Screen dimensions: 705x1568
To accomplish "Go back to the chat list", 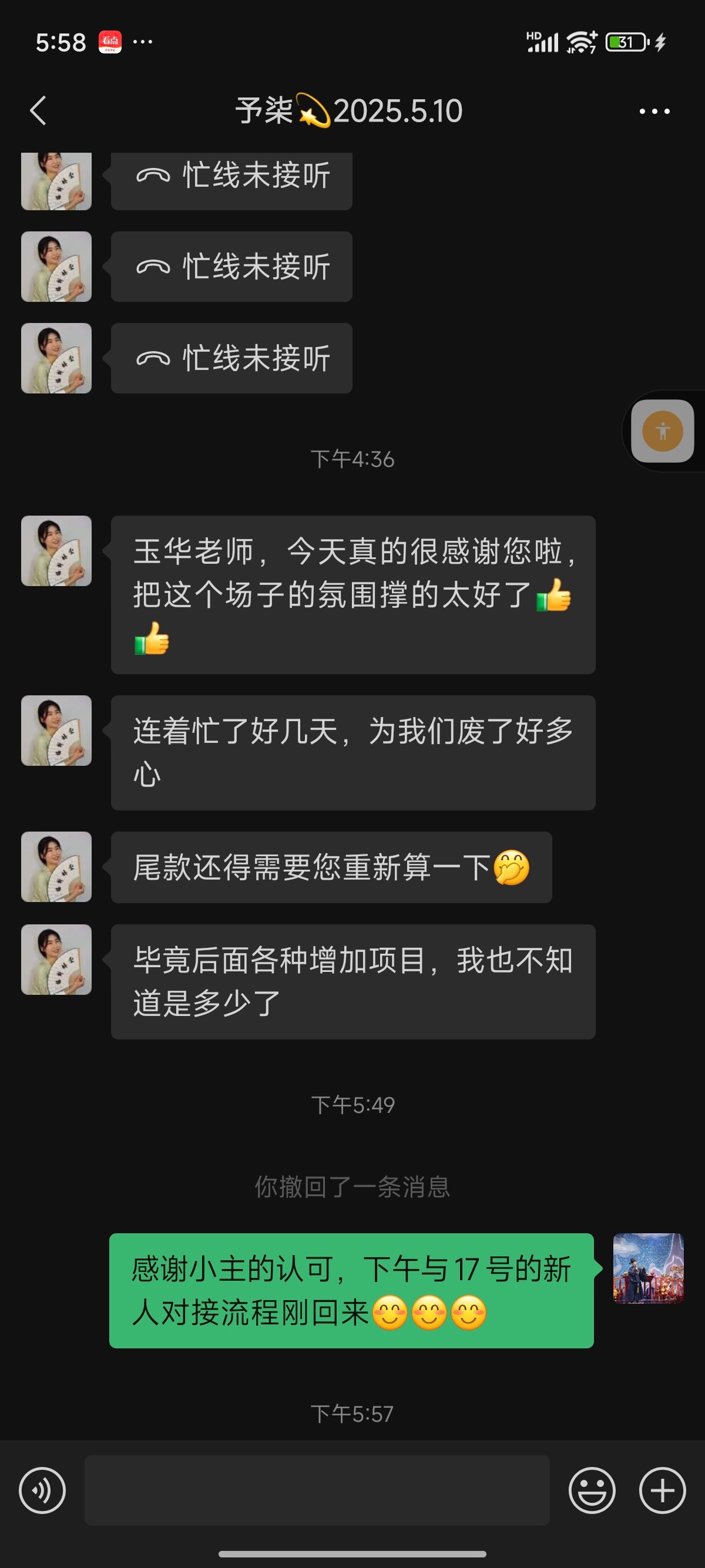I will tap(38, 111).
